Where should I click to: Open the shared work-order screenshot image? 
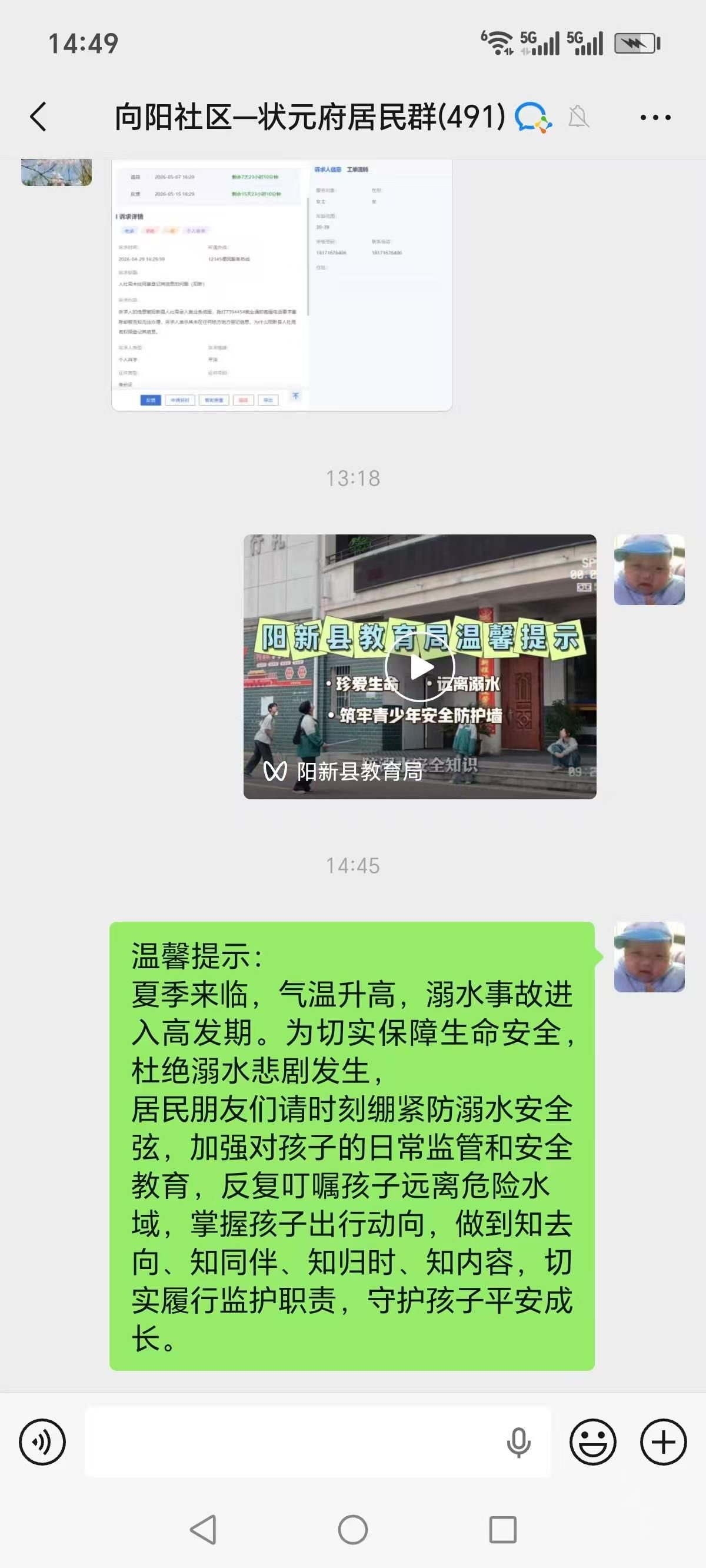click(281, 285)
